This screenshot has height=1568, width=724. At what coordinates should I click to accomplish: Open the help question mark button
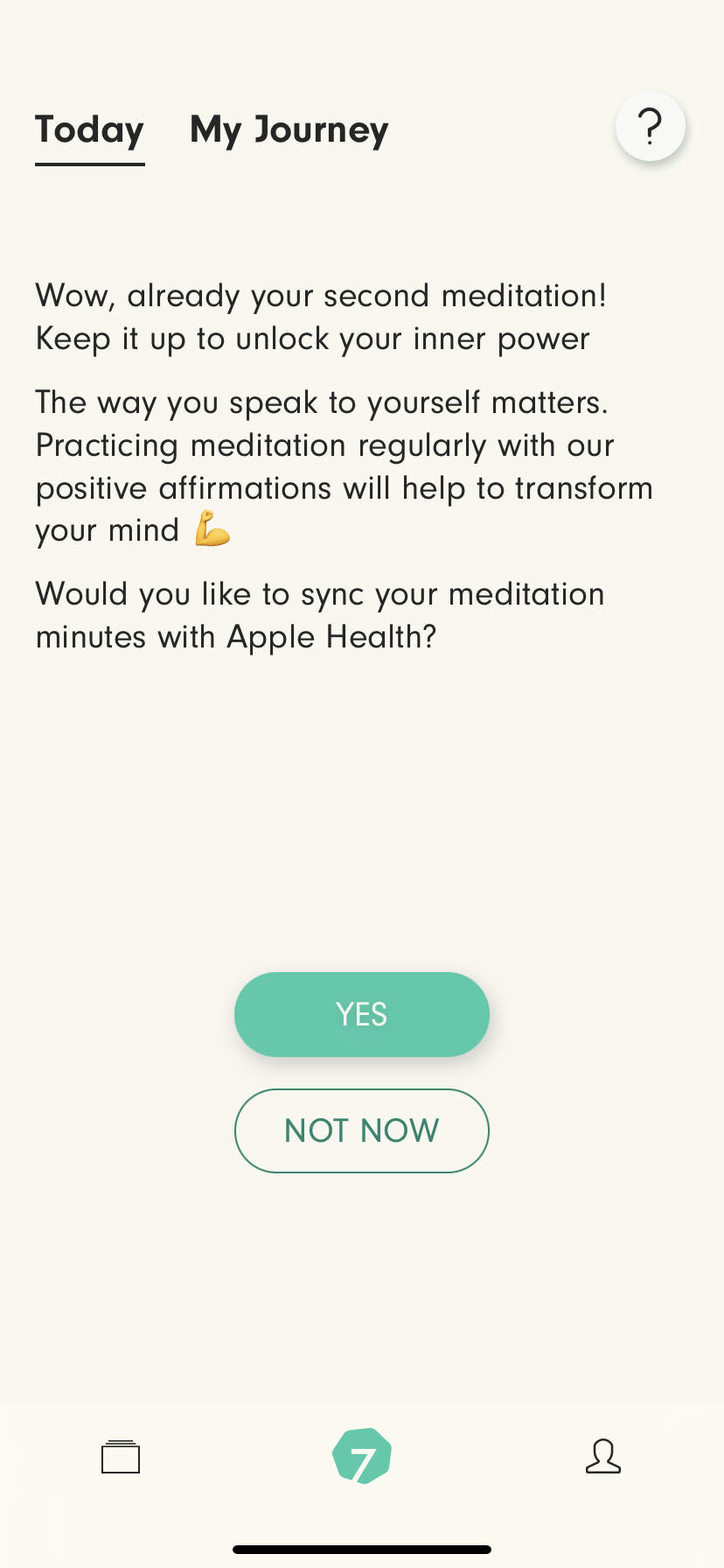pyautogui.click(x=650, y=127)
